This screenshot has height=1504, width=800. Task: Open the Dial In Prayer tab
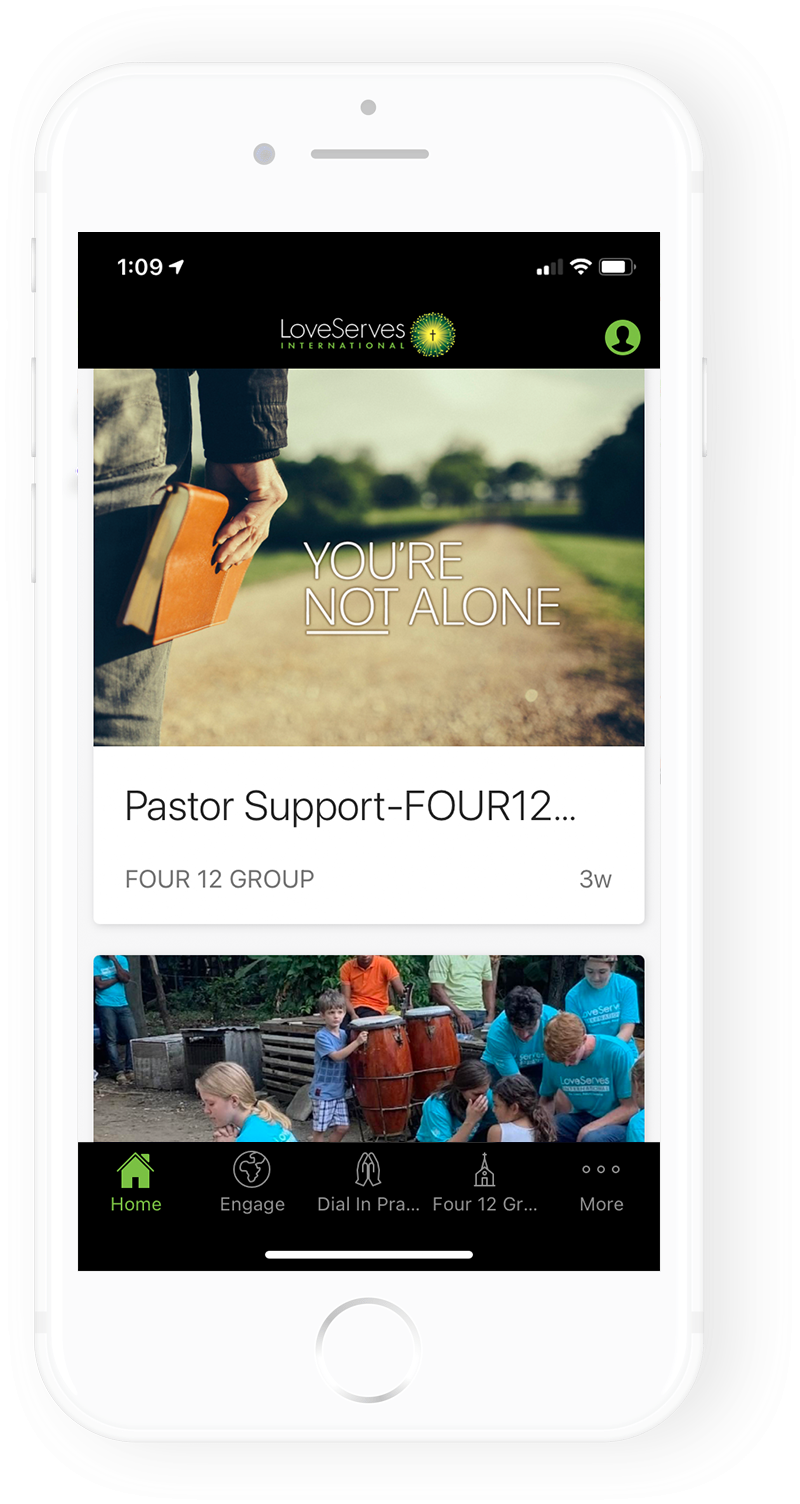[x=368, y=1183]
